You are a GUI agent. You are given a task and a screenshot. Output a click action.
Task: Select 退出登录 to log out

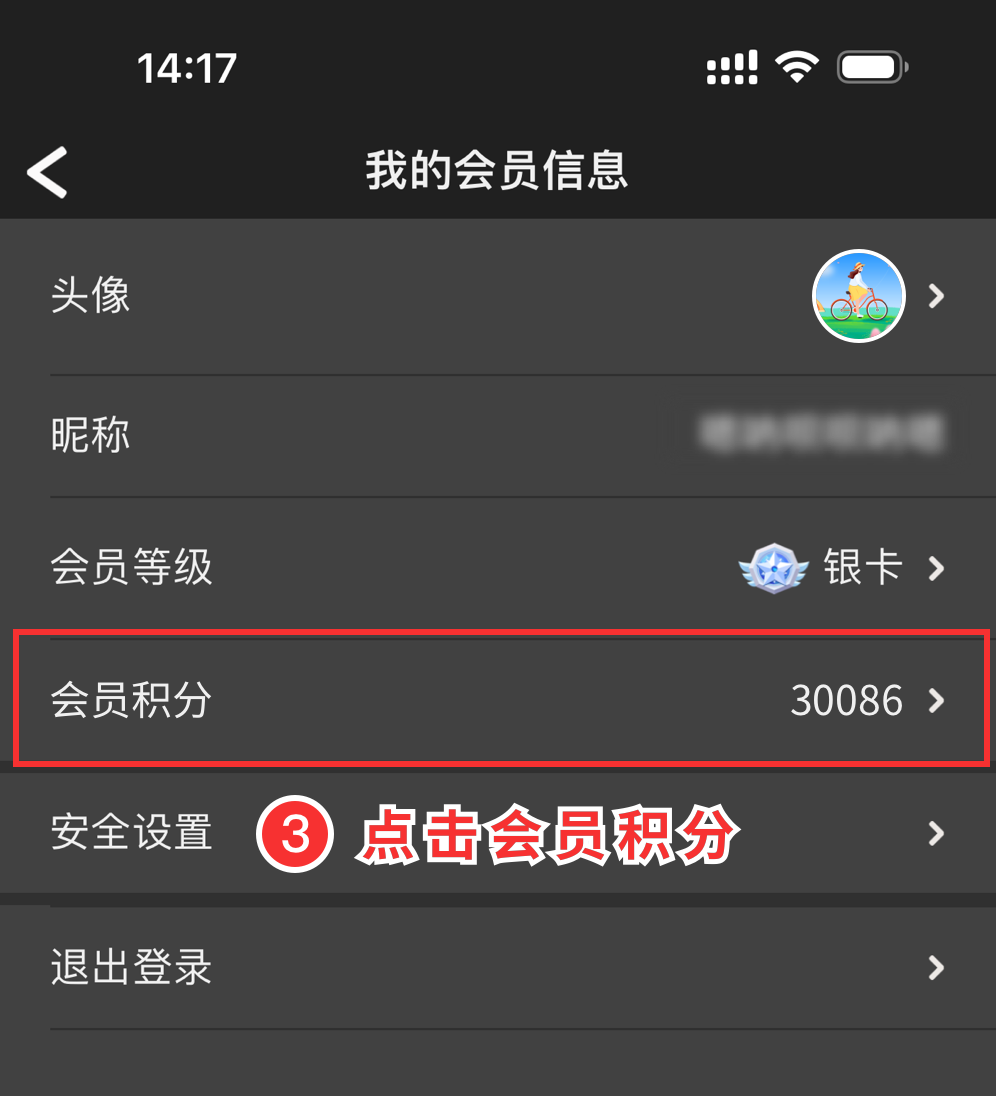point(497,967)
